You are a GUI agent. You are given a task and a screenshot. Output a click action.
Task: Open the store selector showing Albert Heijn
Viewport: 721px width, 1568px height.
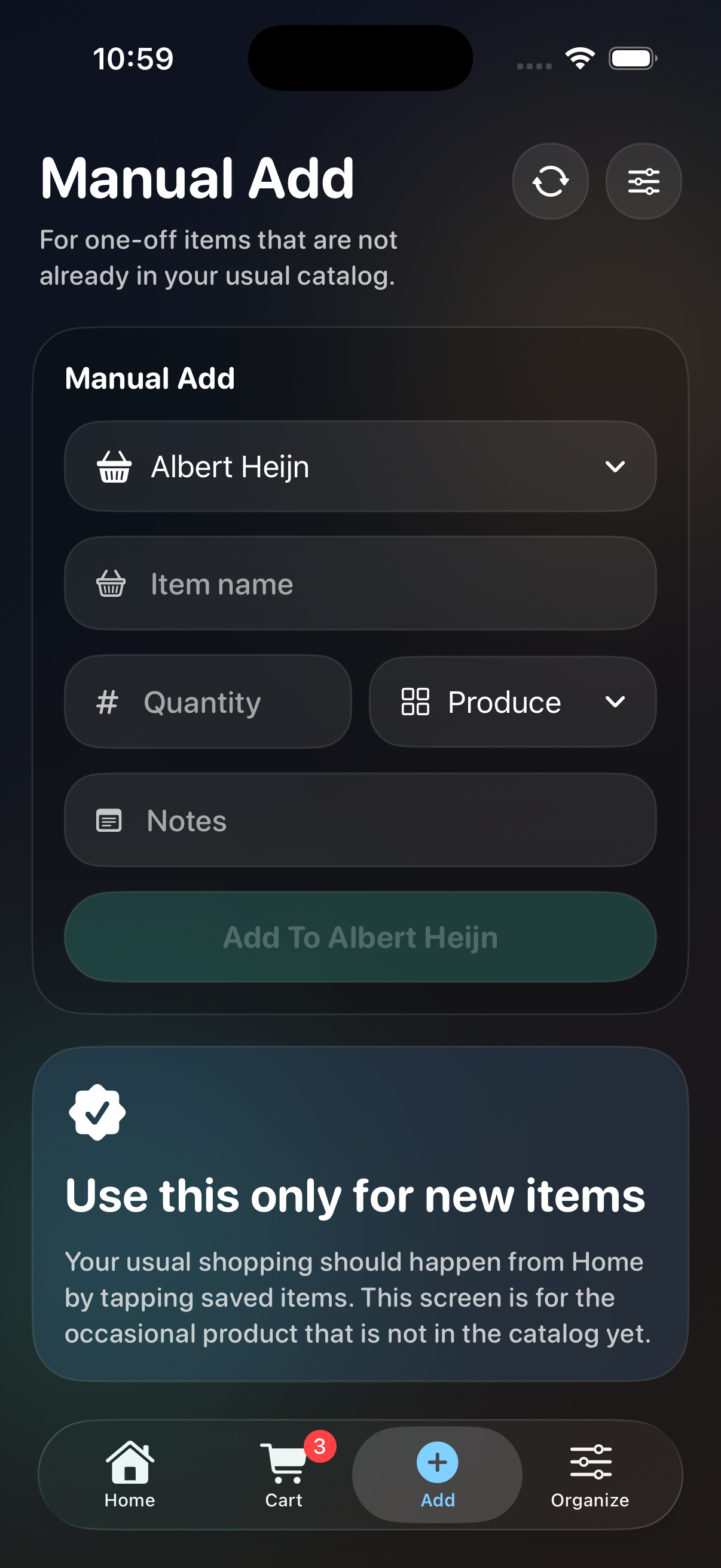coord(360,466)
